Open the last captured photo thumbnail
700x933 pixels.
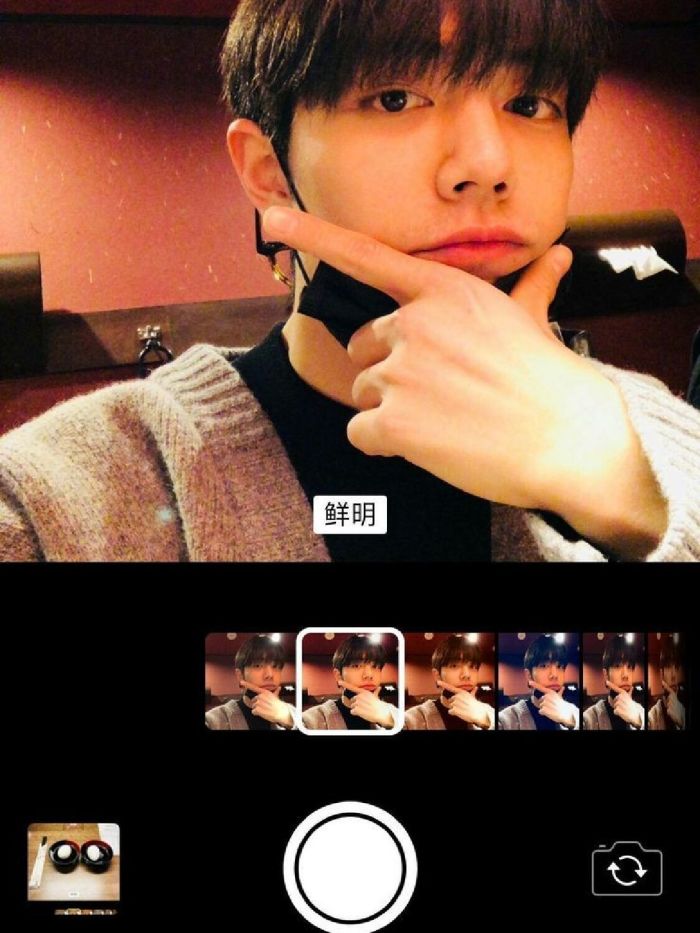click(73, 861)
